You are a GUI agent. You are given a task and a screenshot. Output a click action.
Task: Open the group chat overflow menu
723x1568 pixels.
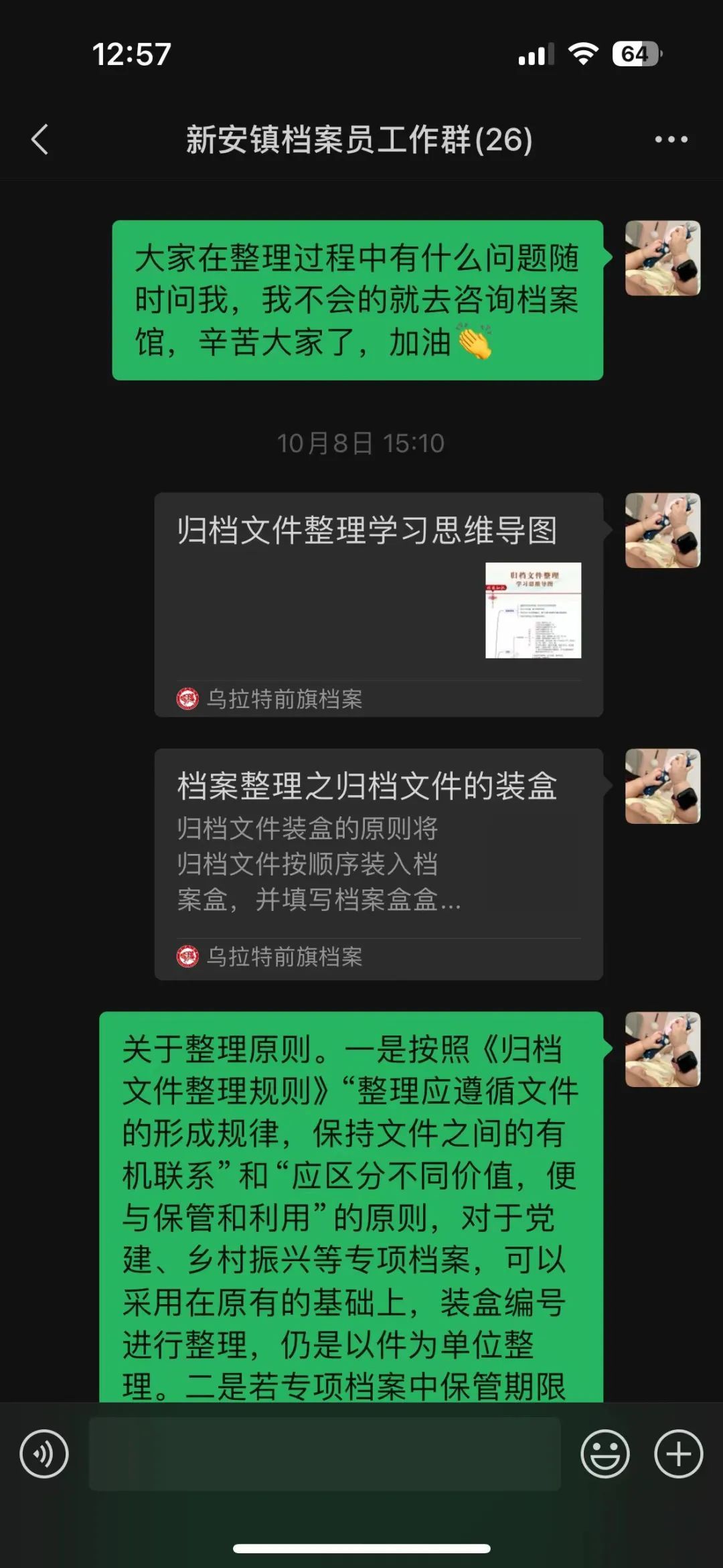pyautogui.click(x=671, y=139)
